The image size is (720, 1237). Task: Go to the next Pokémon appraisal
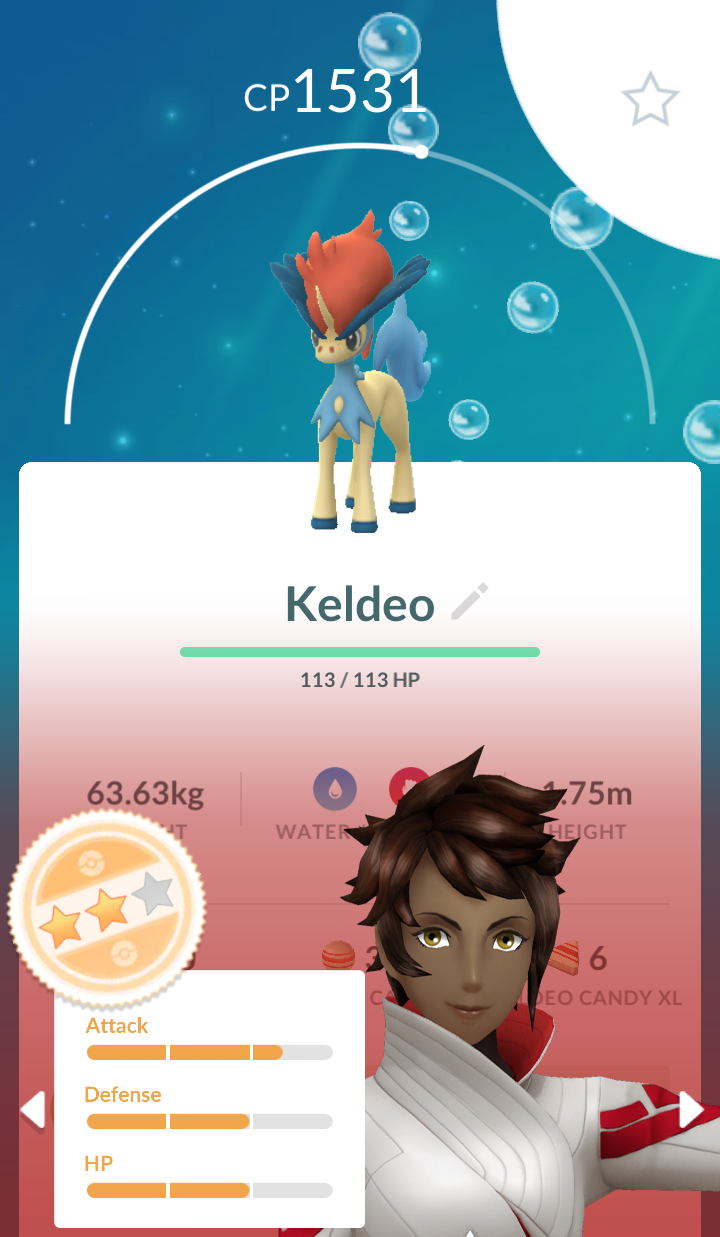coord(690,1109)
